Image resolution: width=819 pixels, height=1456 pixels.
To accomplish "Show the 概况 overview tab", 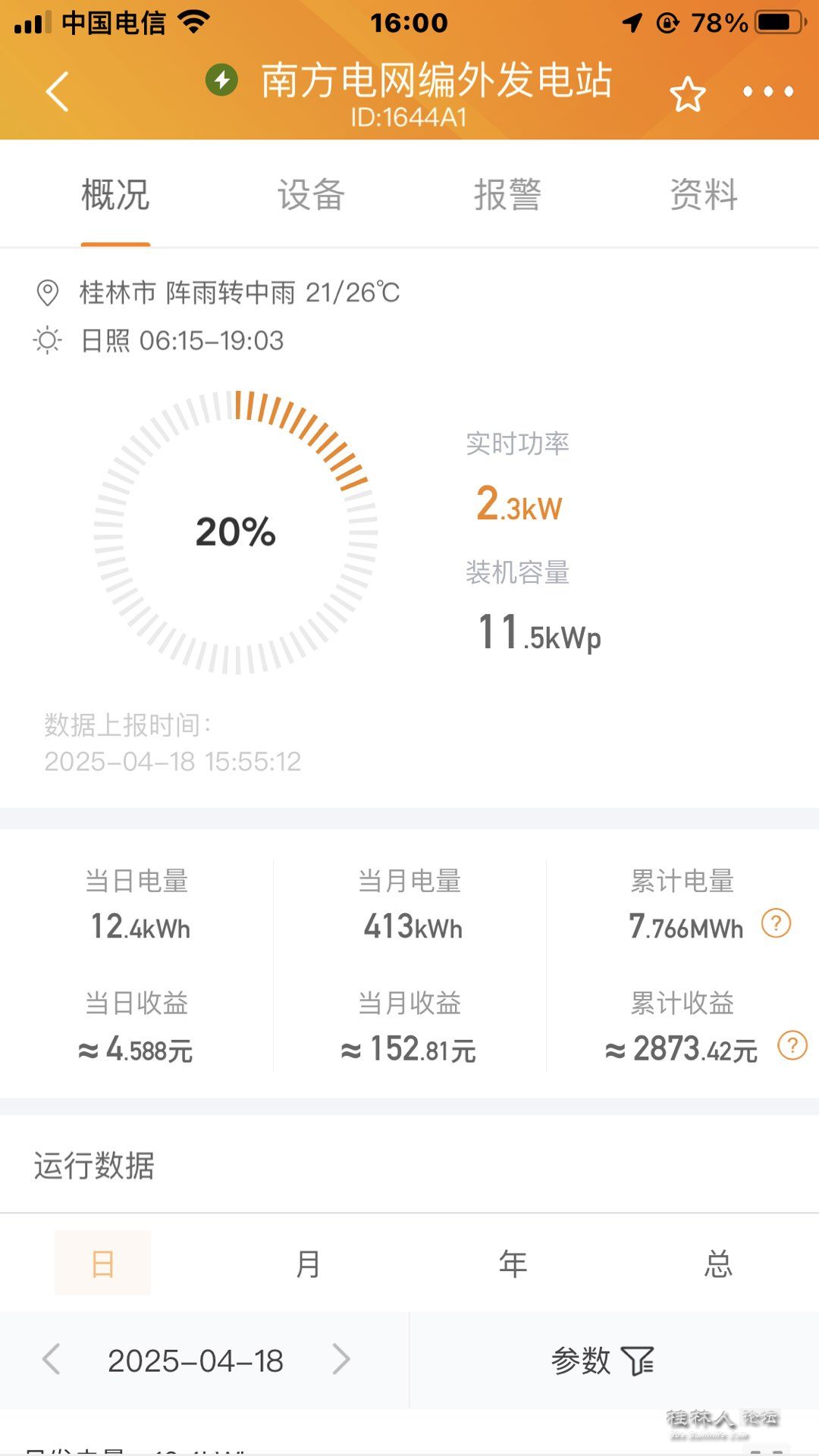I will (115, 195).
